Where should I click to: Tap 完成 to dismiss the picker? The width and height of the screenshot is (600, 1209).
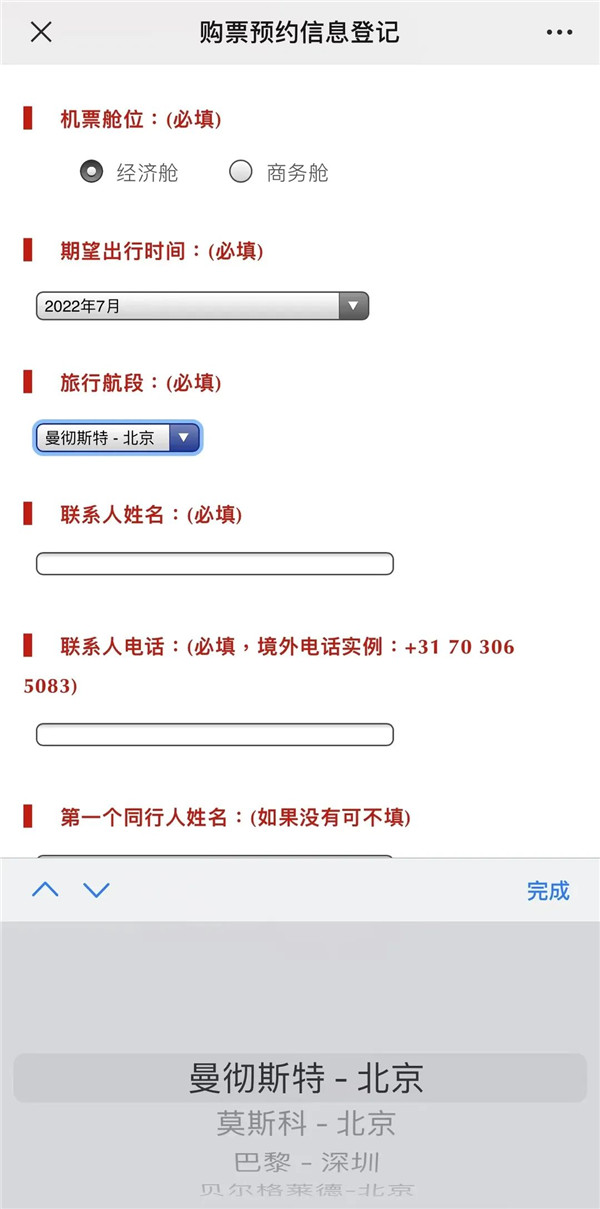point(547,891)
